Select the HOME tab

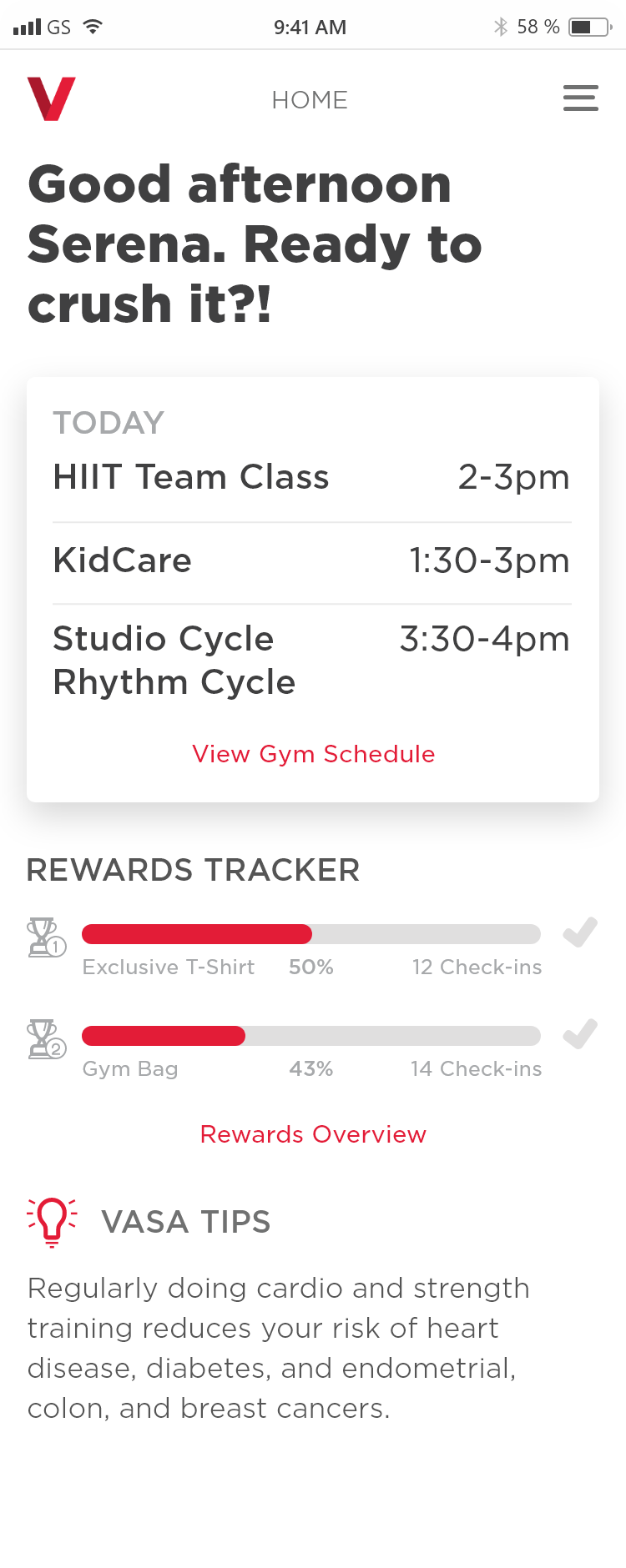coord(310,99)
